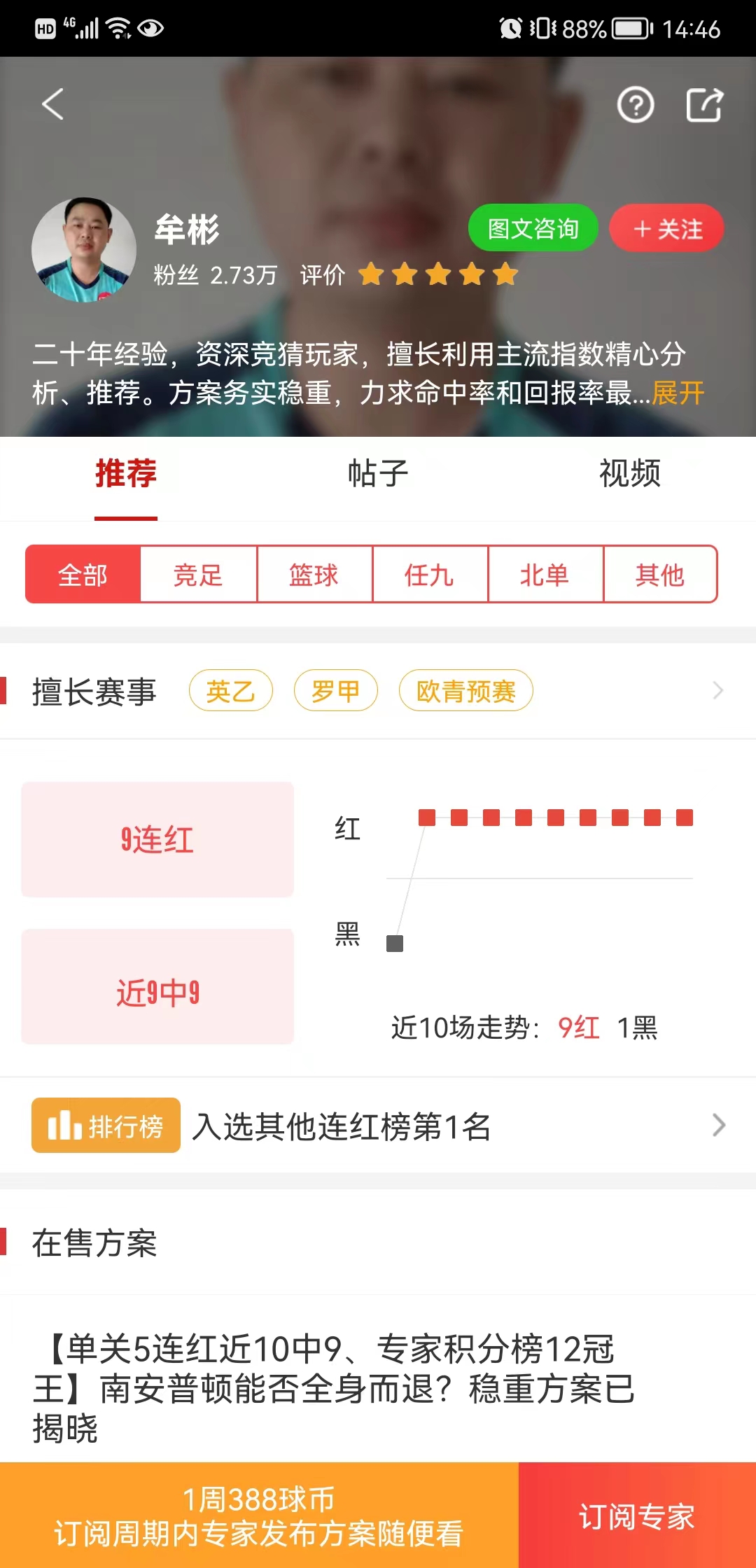Image resolution: width=756 pixels, height=1568 pixels.
Task: Open the 排行榜 ranking row
Action: point(378,1126)
